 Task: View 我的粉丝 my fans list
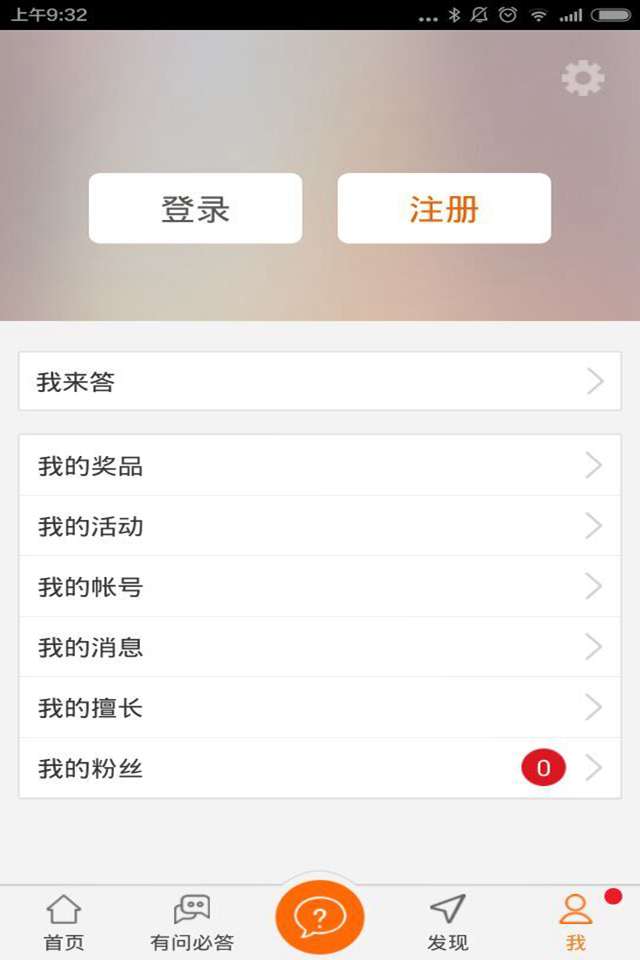(x=320, y=768)
